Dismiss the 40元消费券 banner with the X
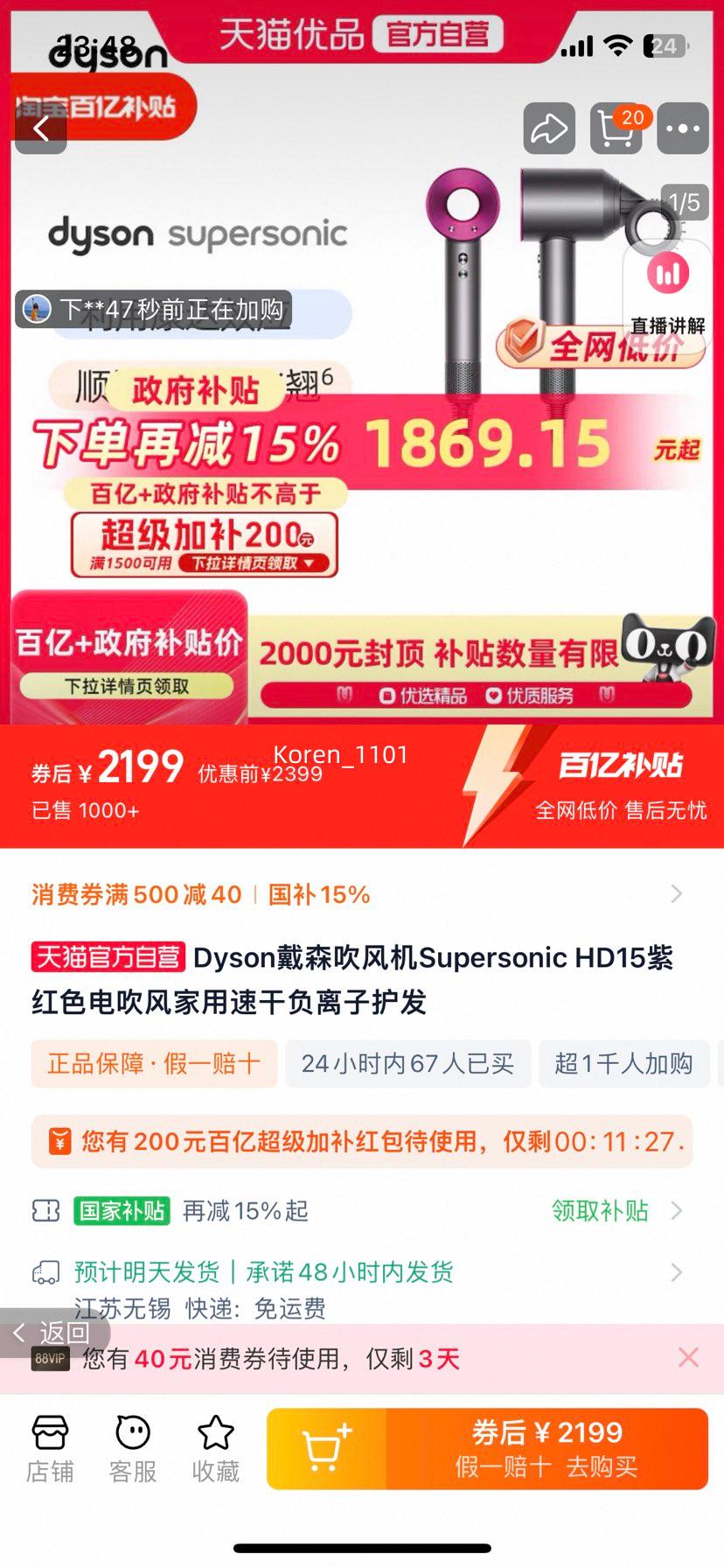 tap(688, 1358)
